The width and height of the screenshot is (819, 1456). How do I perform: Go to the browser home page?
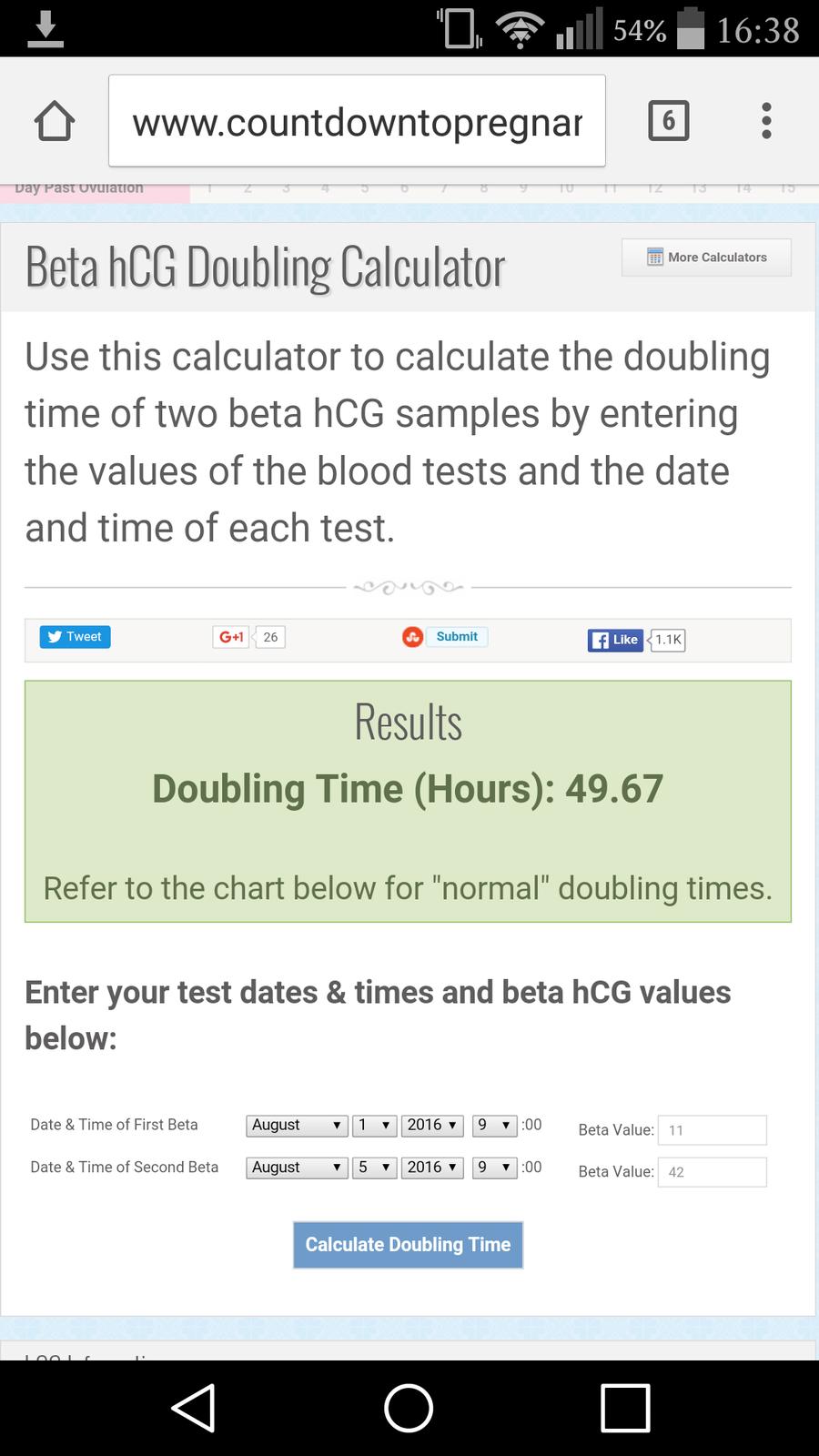(55, 121)
